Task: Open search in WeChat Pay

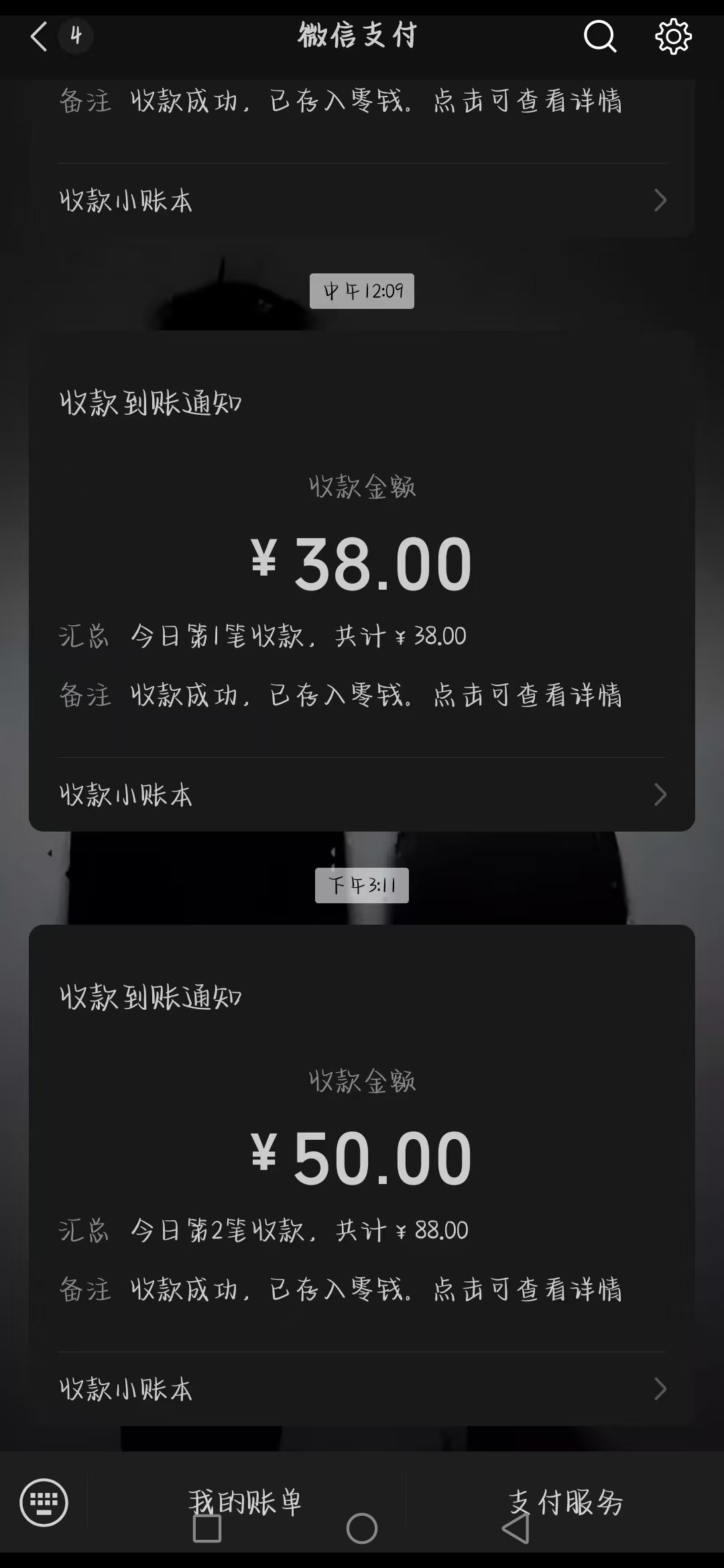Action: pos(599,36)
